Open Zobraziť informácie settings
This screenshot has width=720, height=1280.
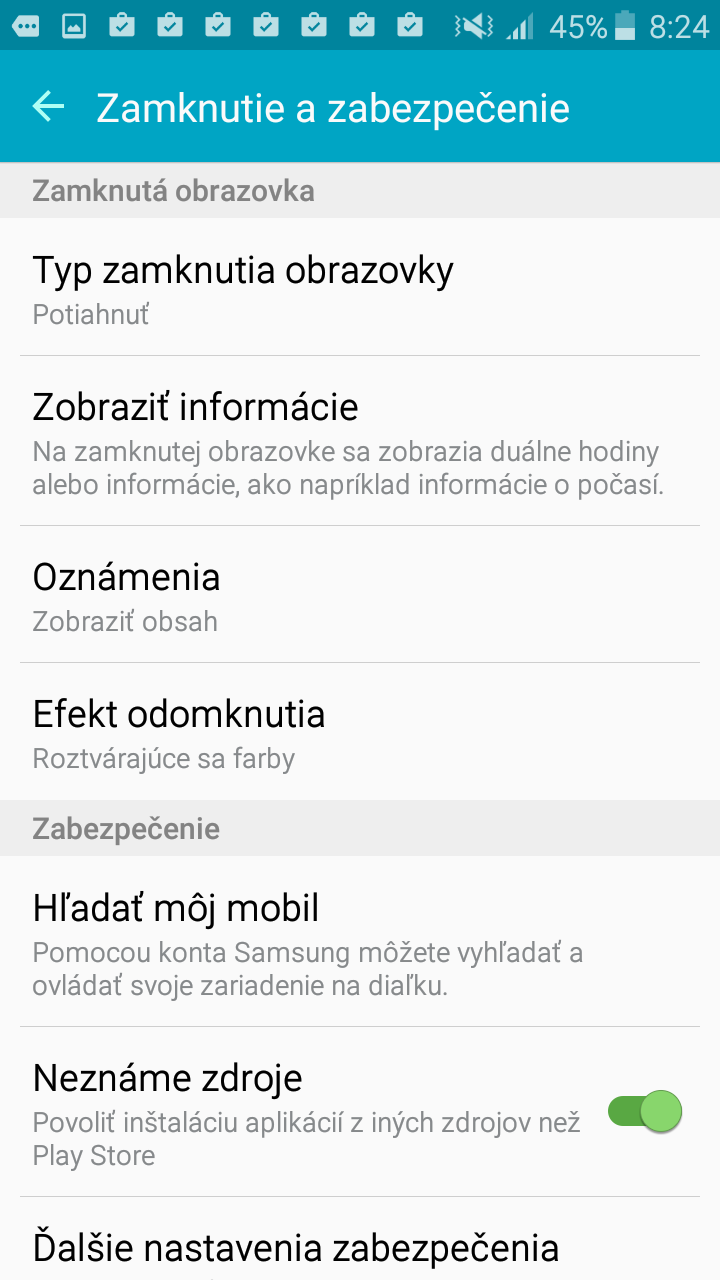pos(360,441)
